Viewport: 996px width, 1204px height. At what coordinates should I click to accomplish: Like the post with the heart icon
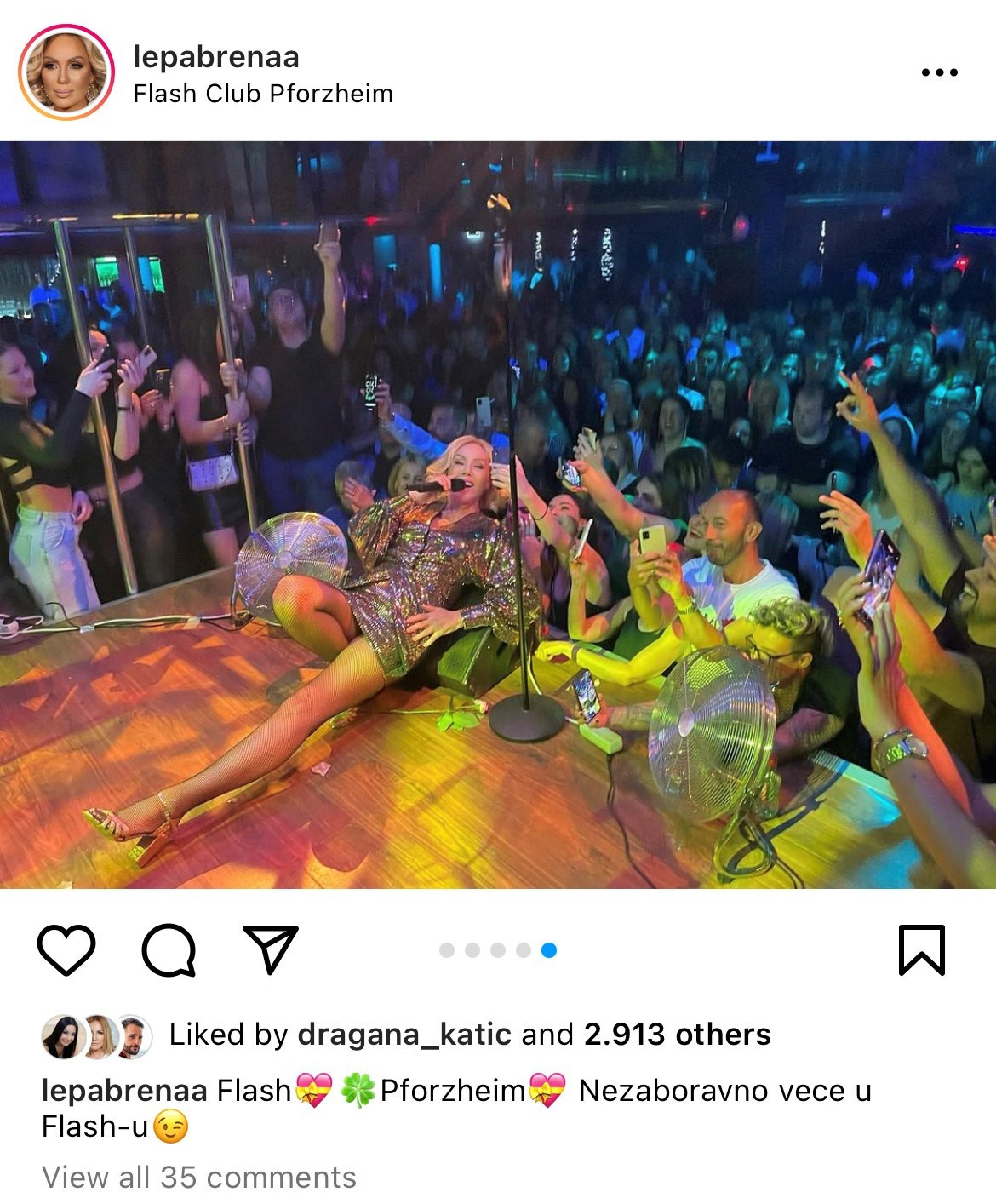click(x=66, y=949)
